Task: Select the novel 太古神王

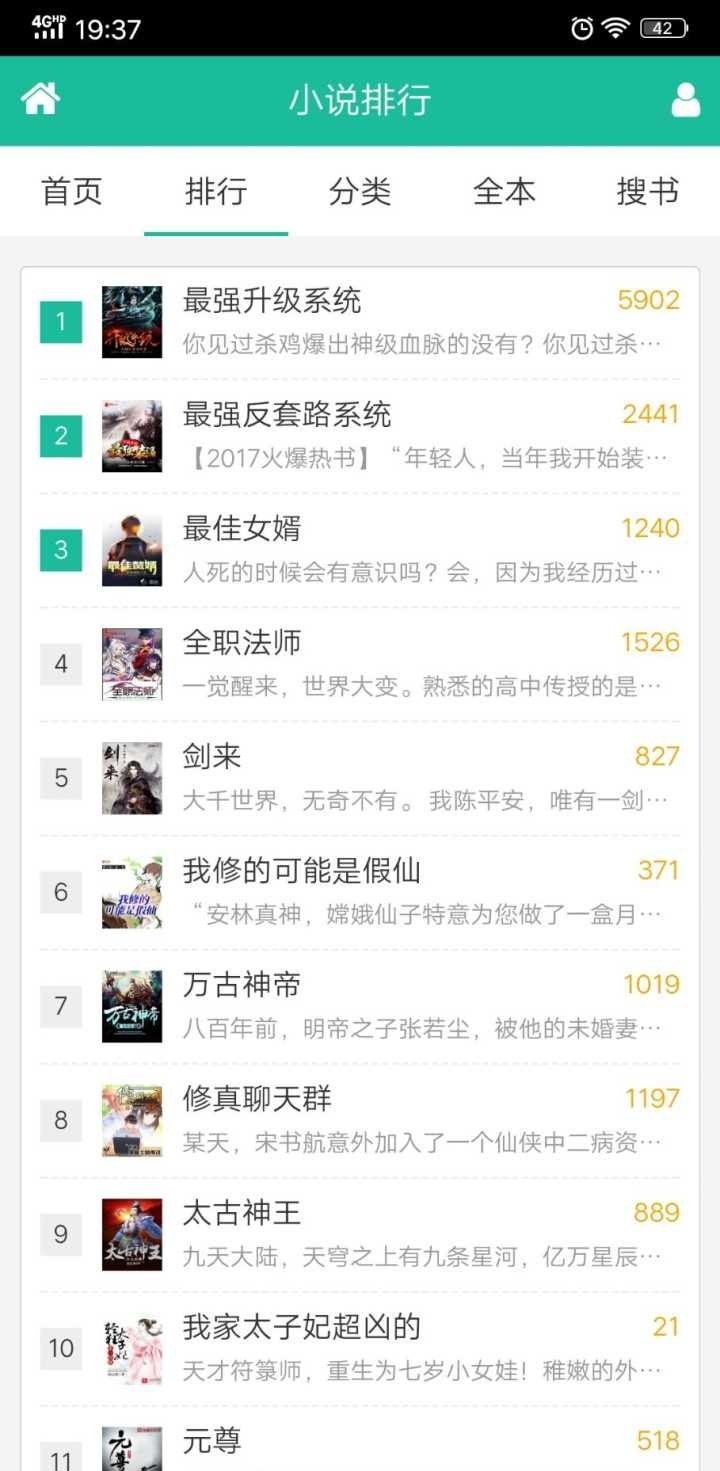Action: pos(242,1213)
